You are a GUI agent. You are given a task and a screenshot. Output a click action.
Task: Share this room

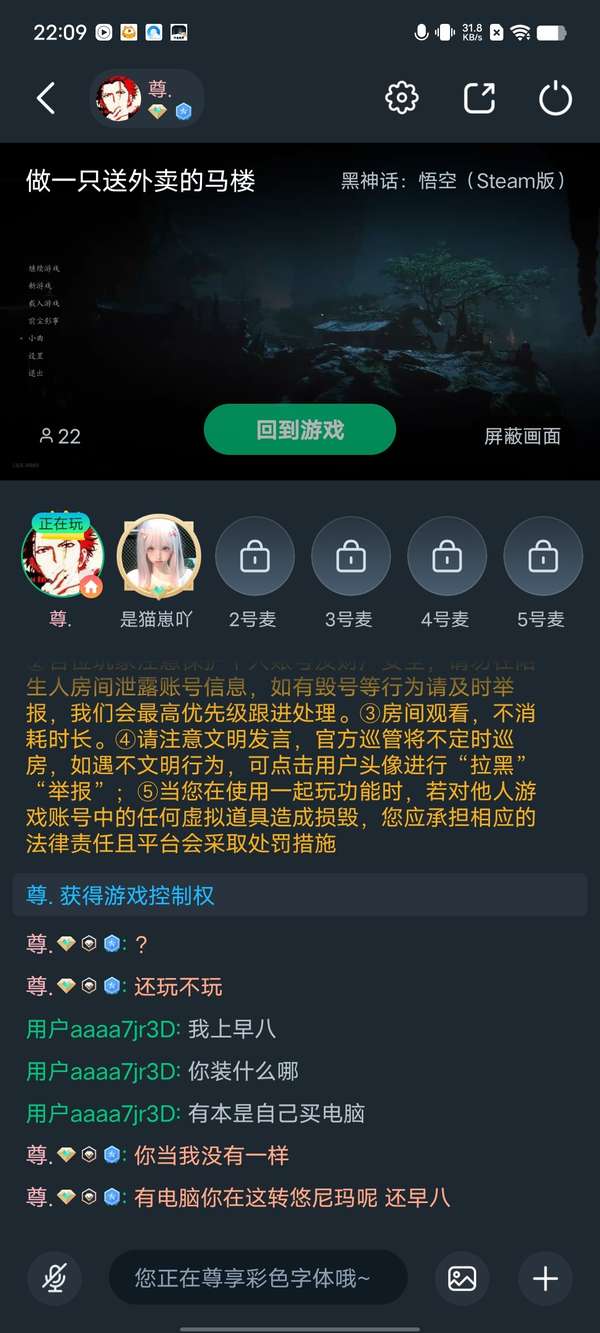click(x=479, y=98)
